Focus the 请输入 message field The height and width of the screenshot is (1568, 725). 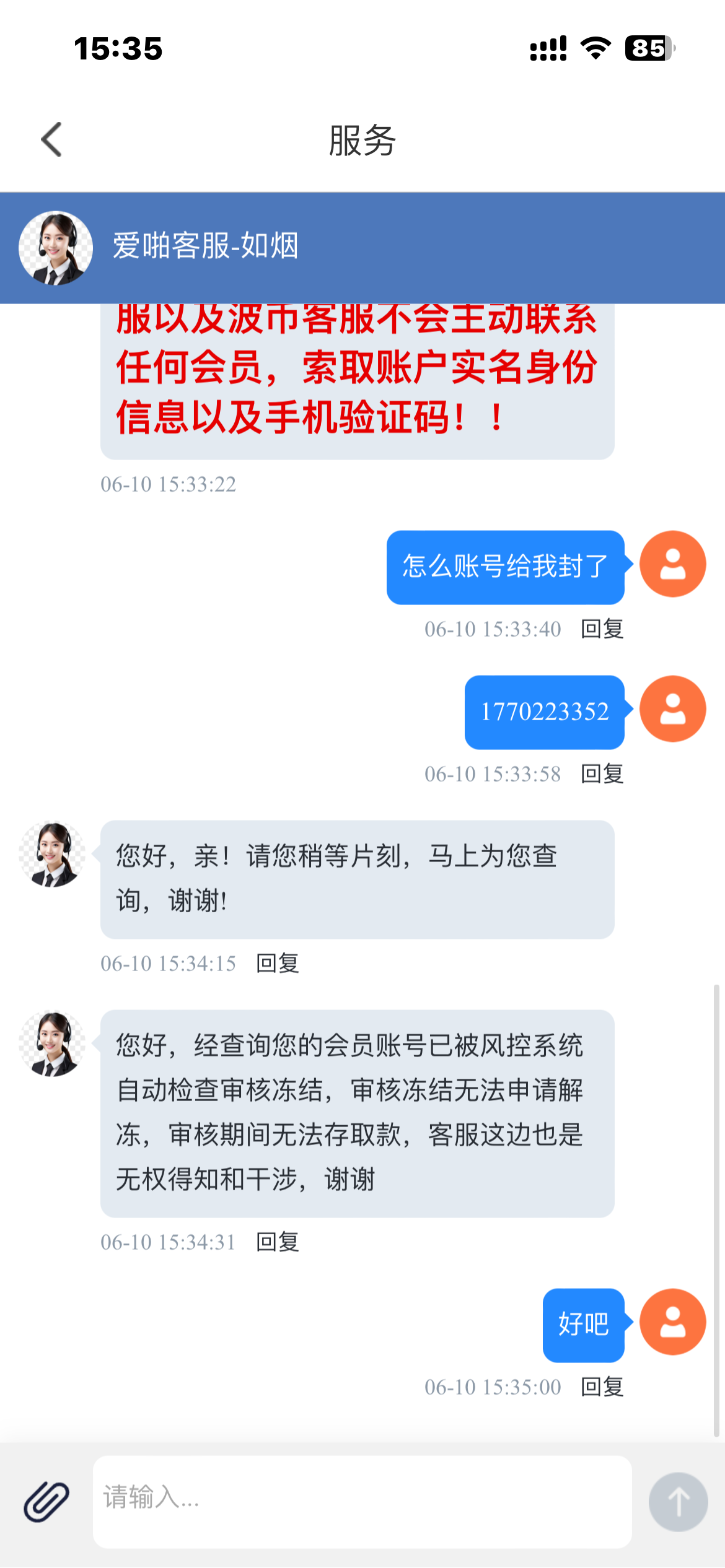362,1501
